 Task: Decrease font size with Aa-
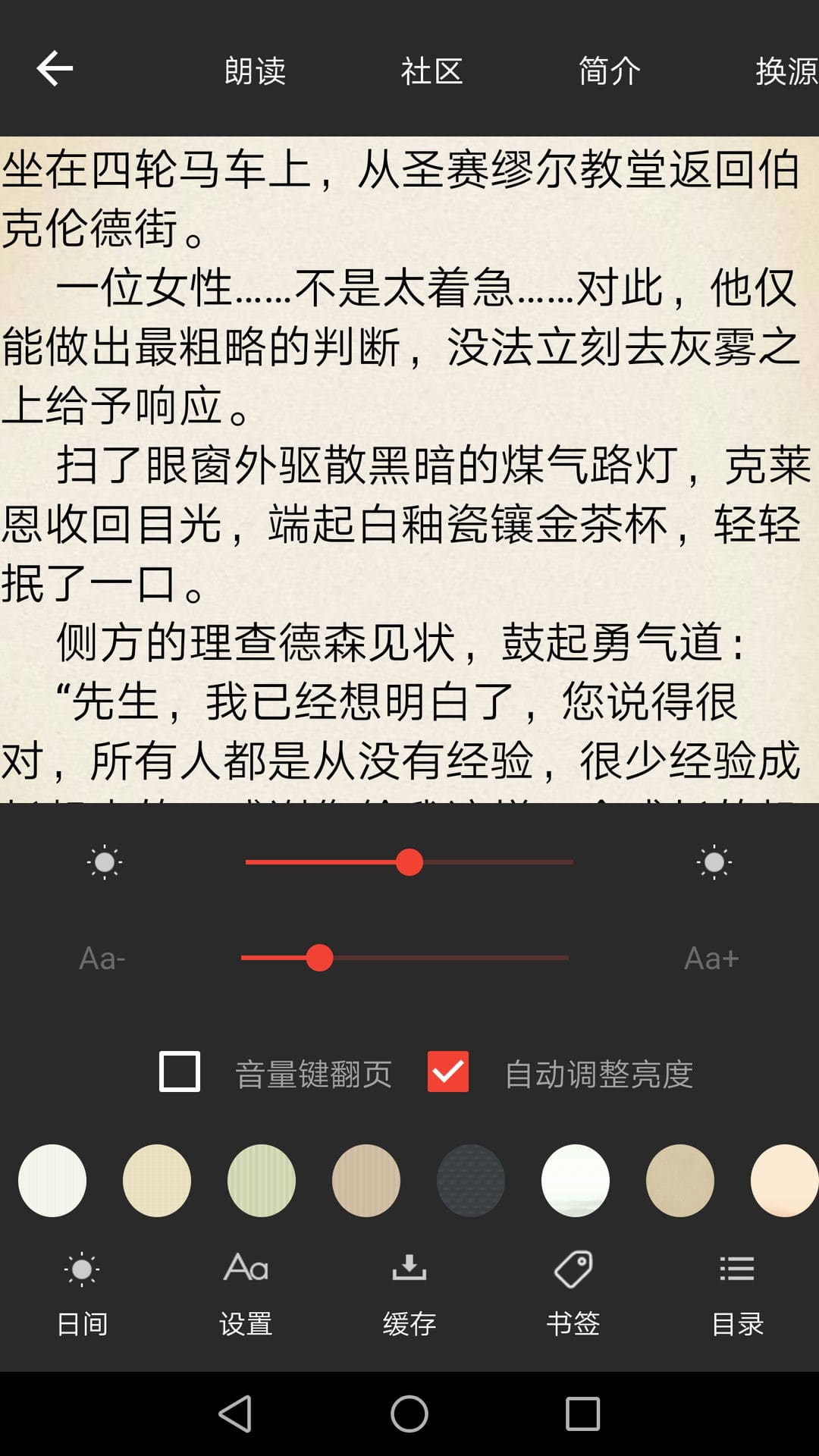(102, 959)
